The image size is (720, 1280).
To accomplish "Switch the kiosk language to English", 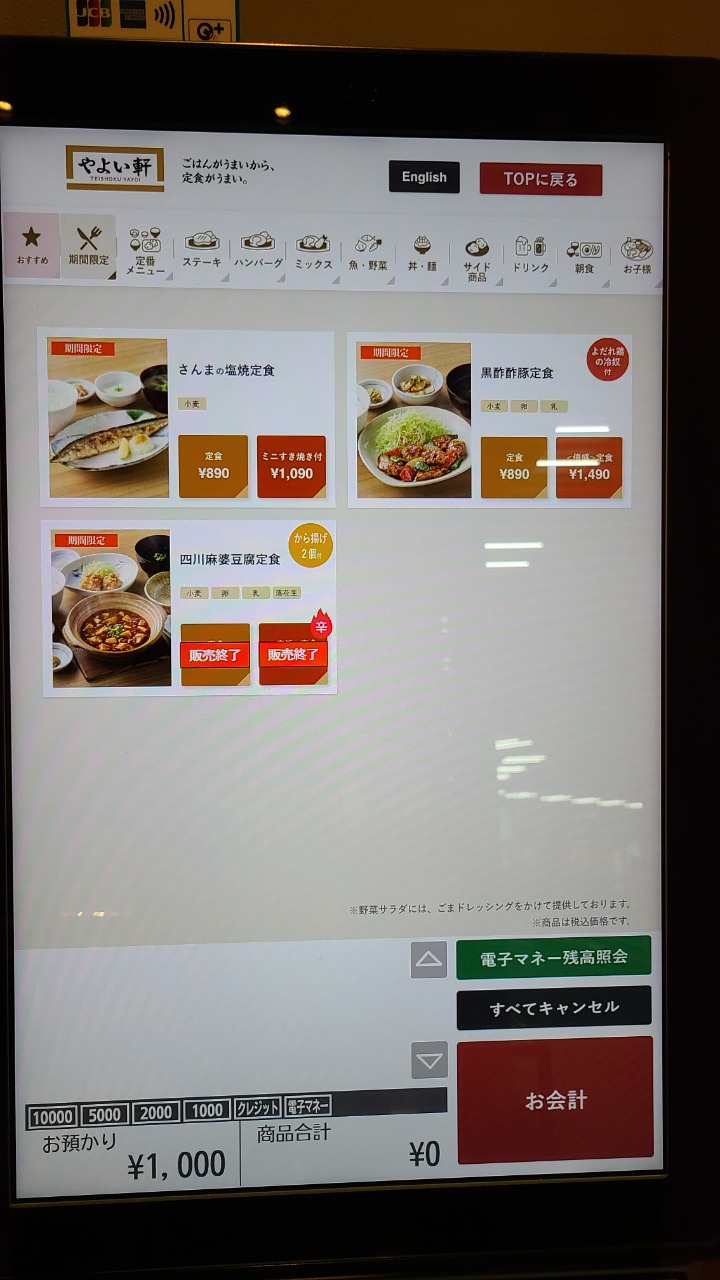I will click(424, 177).
